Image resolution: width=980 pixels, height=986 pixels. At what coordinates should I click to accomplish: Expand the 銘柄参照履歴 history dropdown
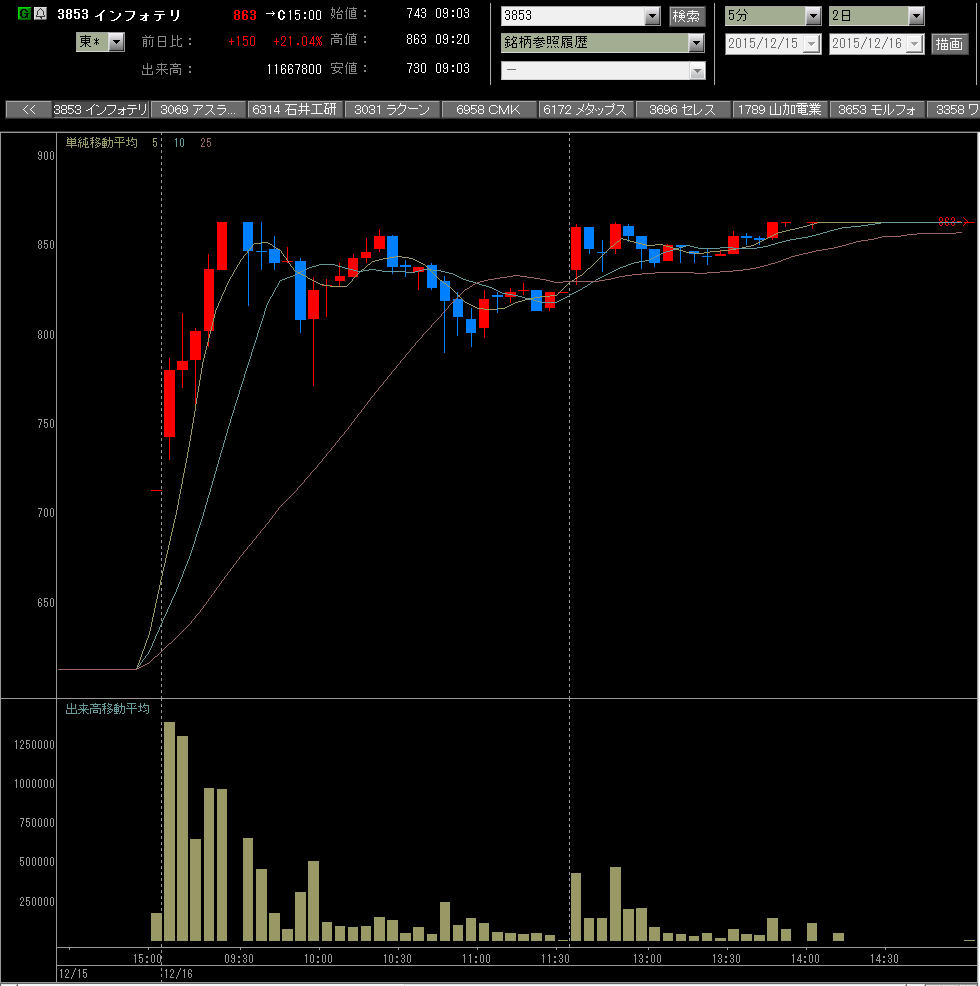coord(603,43)
